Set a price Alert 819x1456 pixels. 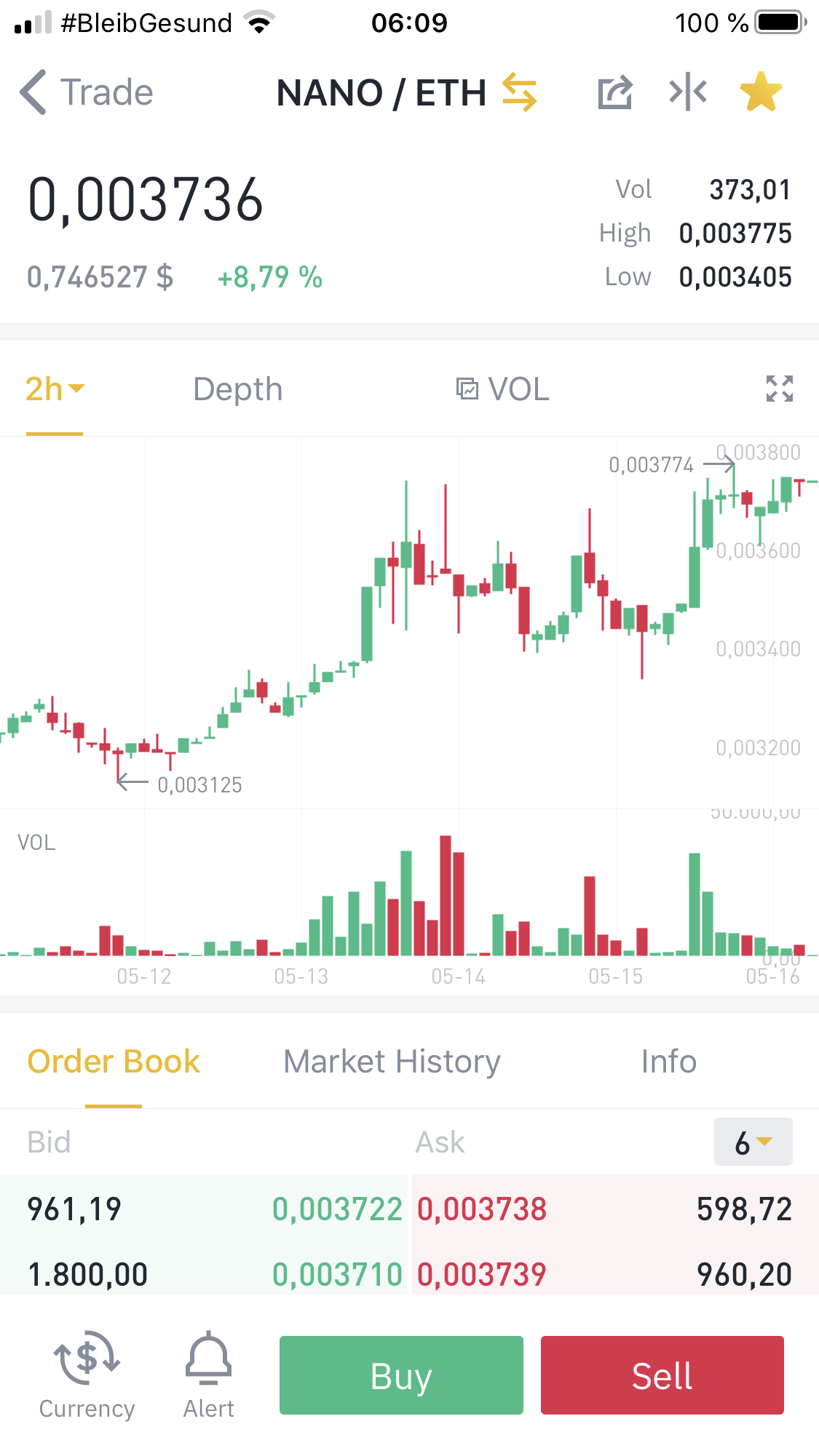[x=209, y=1375]
